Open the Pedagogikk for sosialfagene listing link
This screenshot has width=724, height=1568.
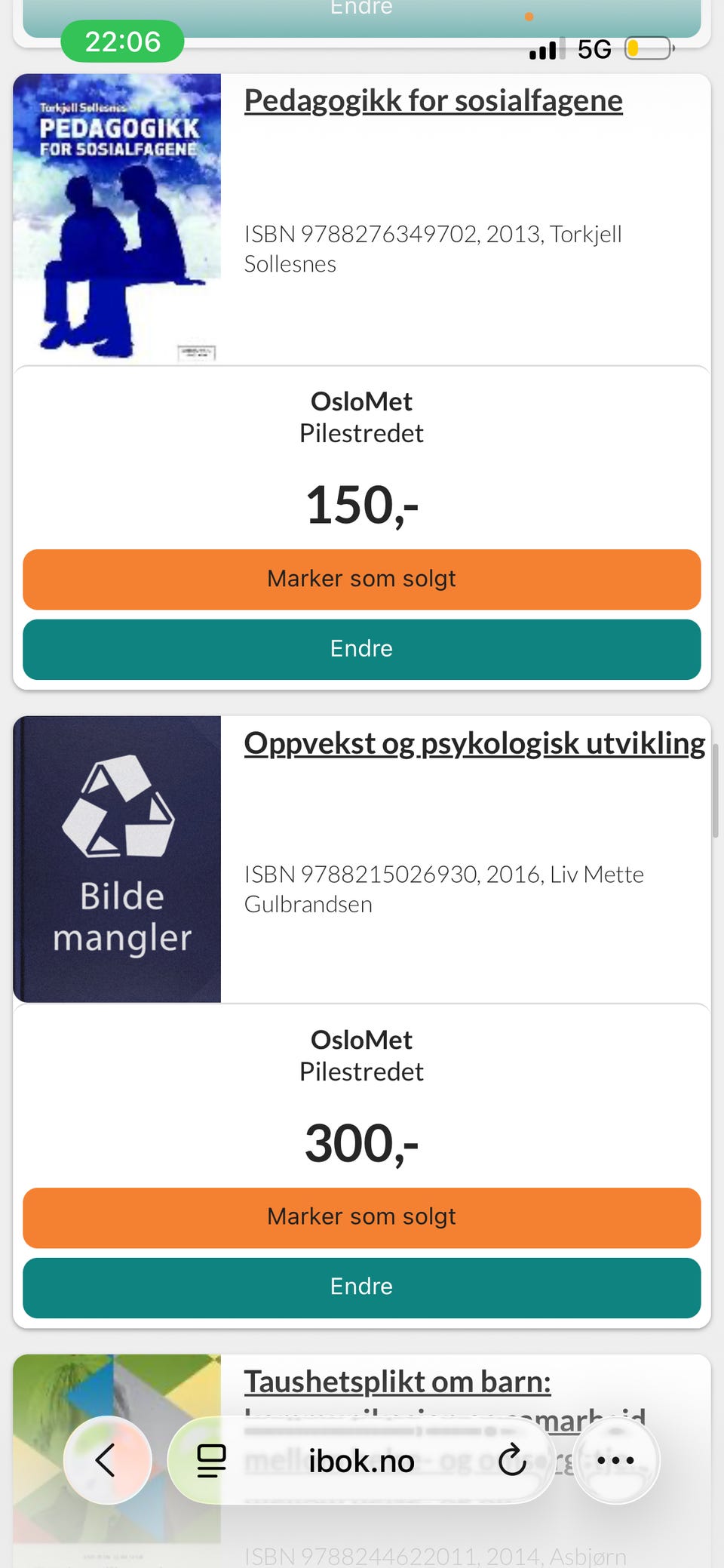click(x=433, y=99)
